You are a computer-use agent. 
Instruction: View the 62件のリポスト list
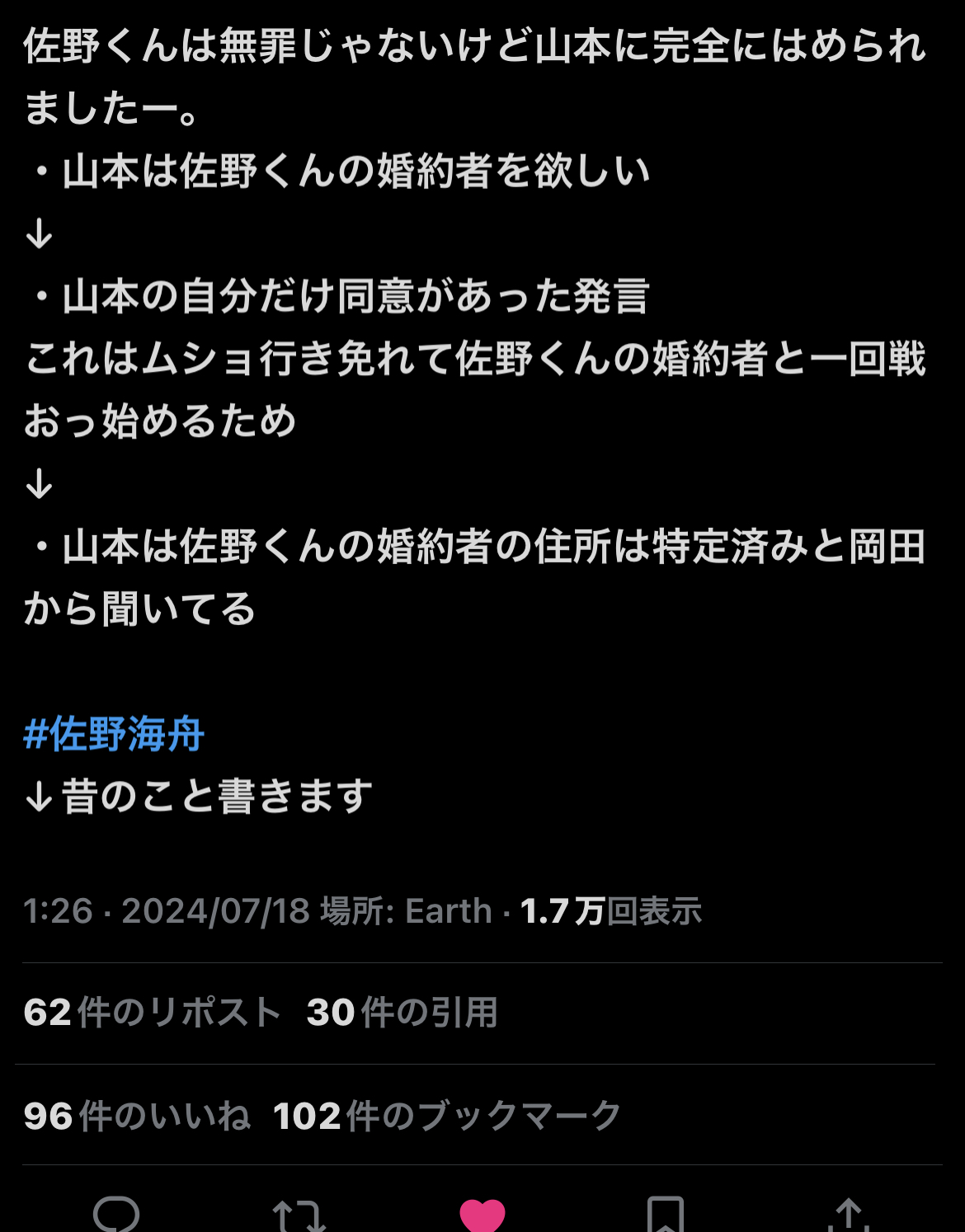tap(153, 1013)
